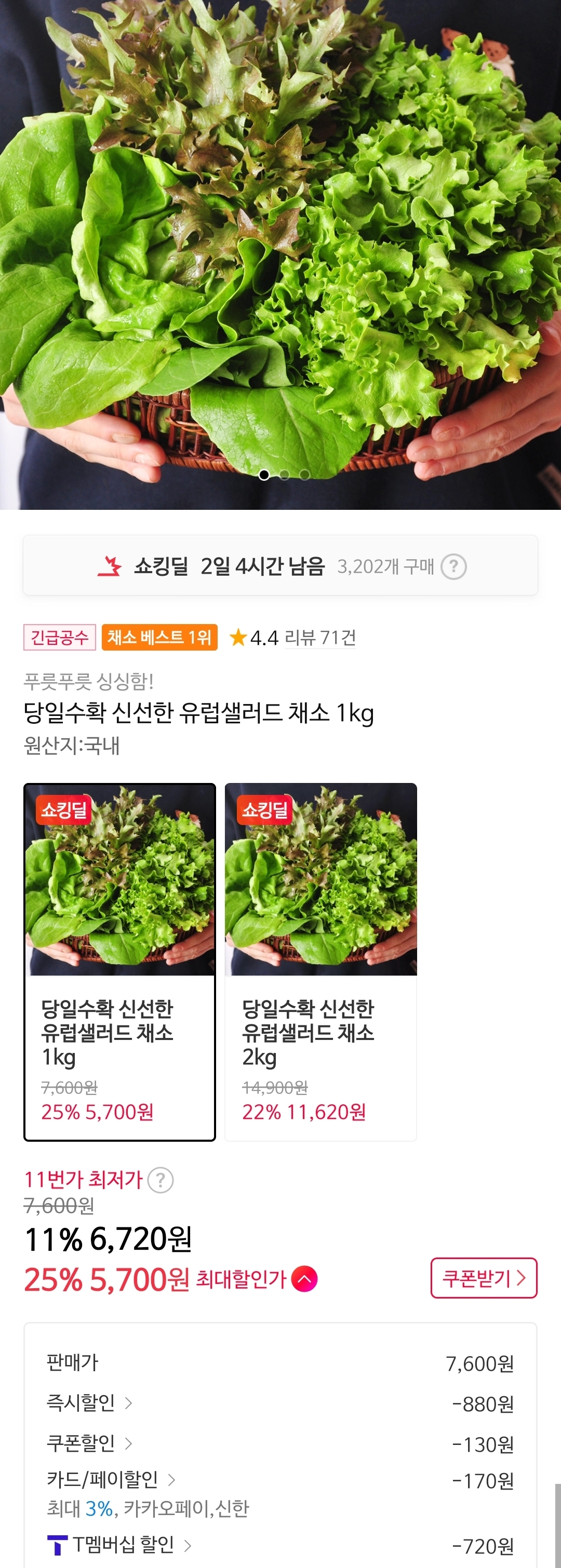Open the product photo gallery image
561x1568 pixels.
point(280,244)
